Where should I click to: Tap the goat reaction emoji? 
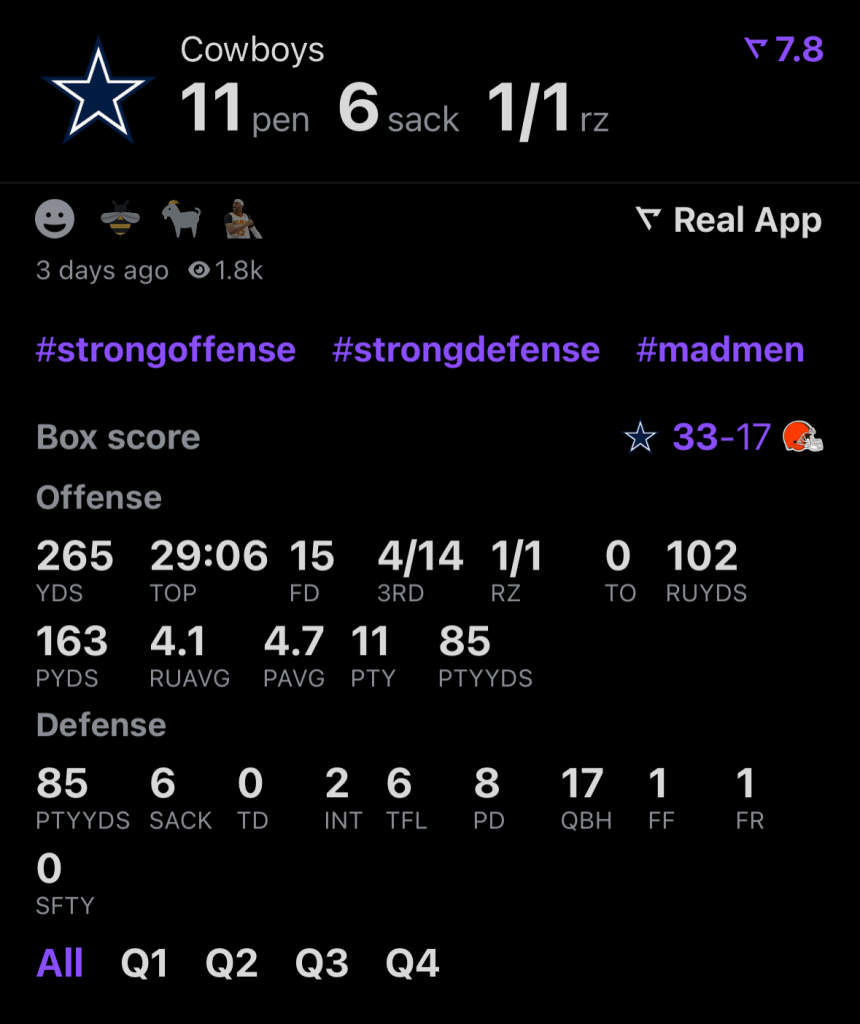click(181, 219)
